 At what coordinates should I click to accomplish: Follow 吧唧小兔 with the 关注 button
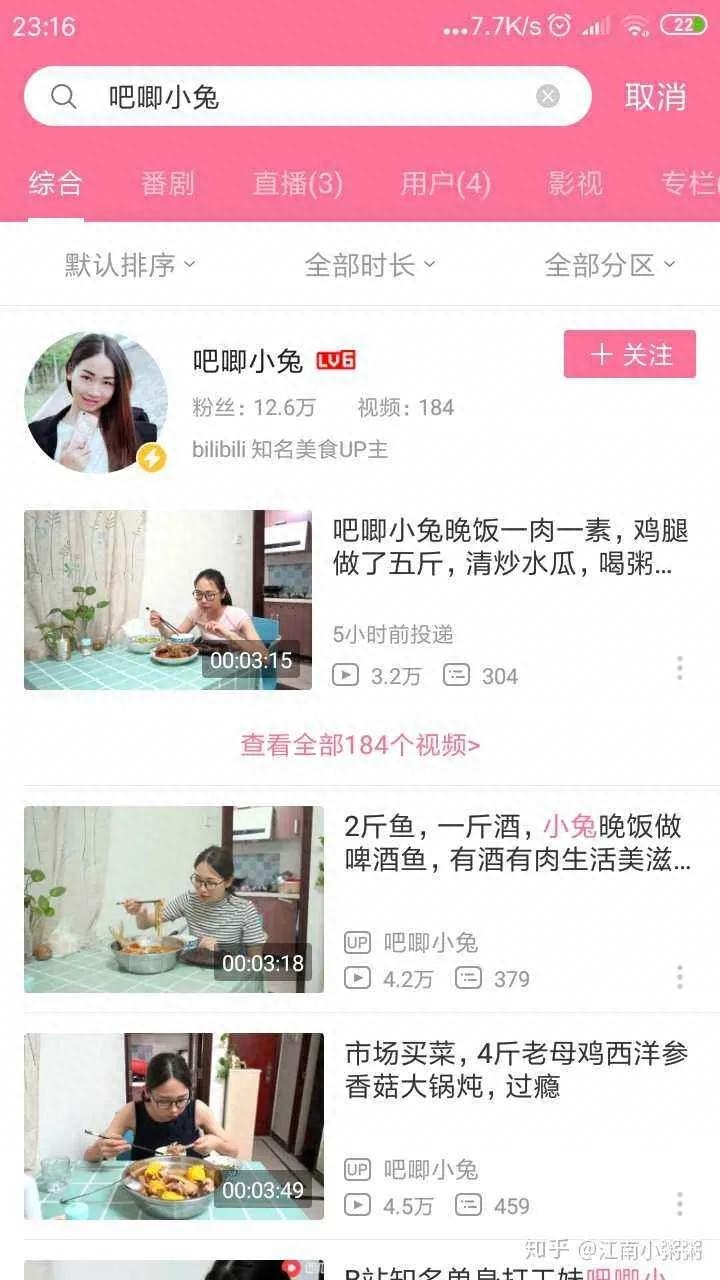point(629,355)
